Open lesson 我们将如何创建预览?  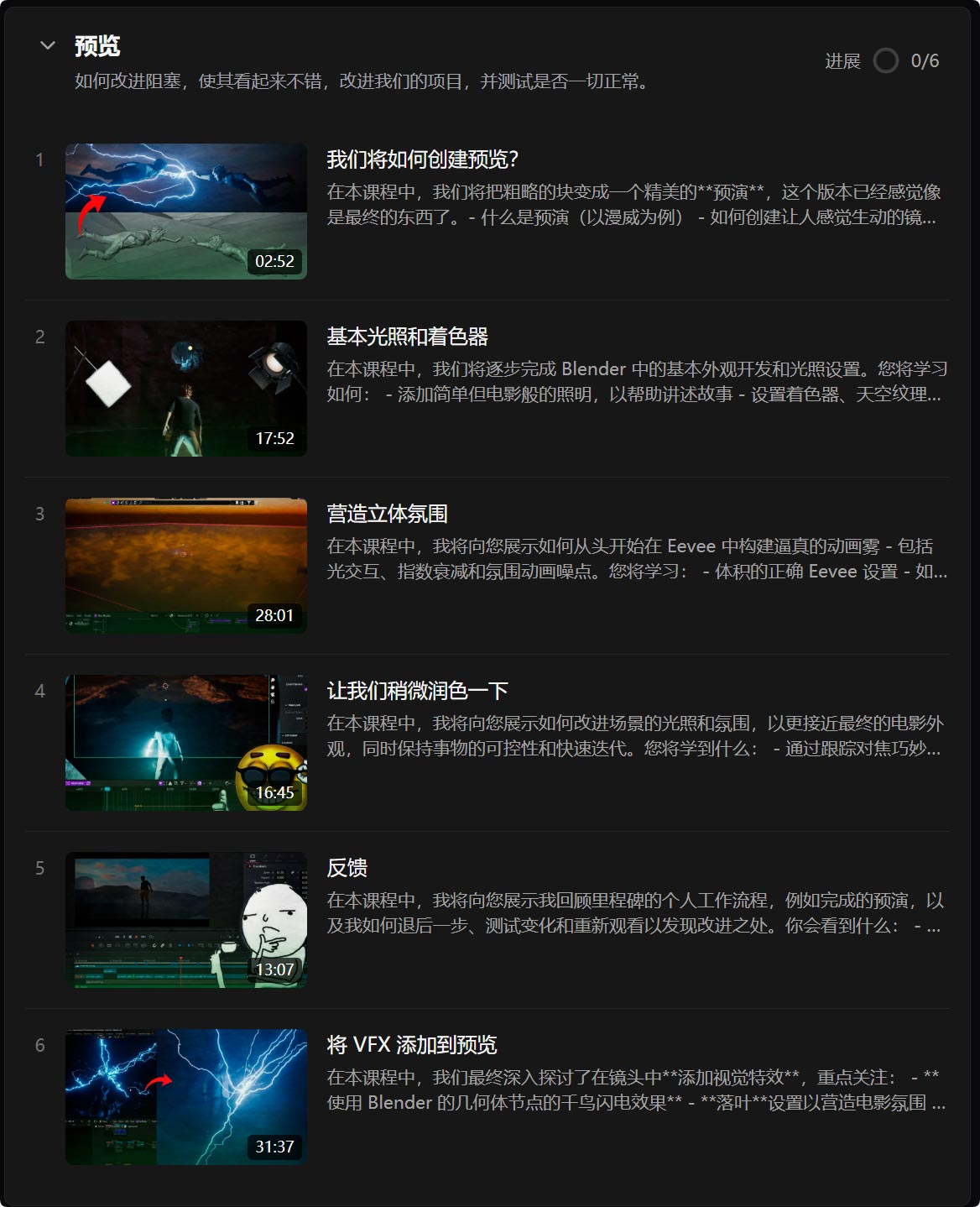point(422,159)
